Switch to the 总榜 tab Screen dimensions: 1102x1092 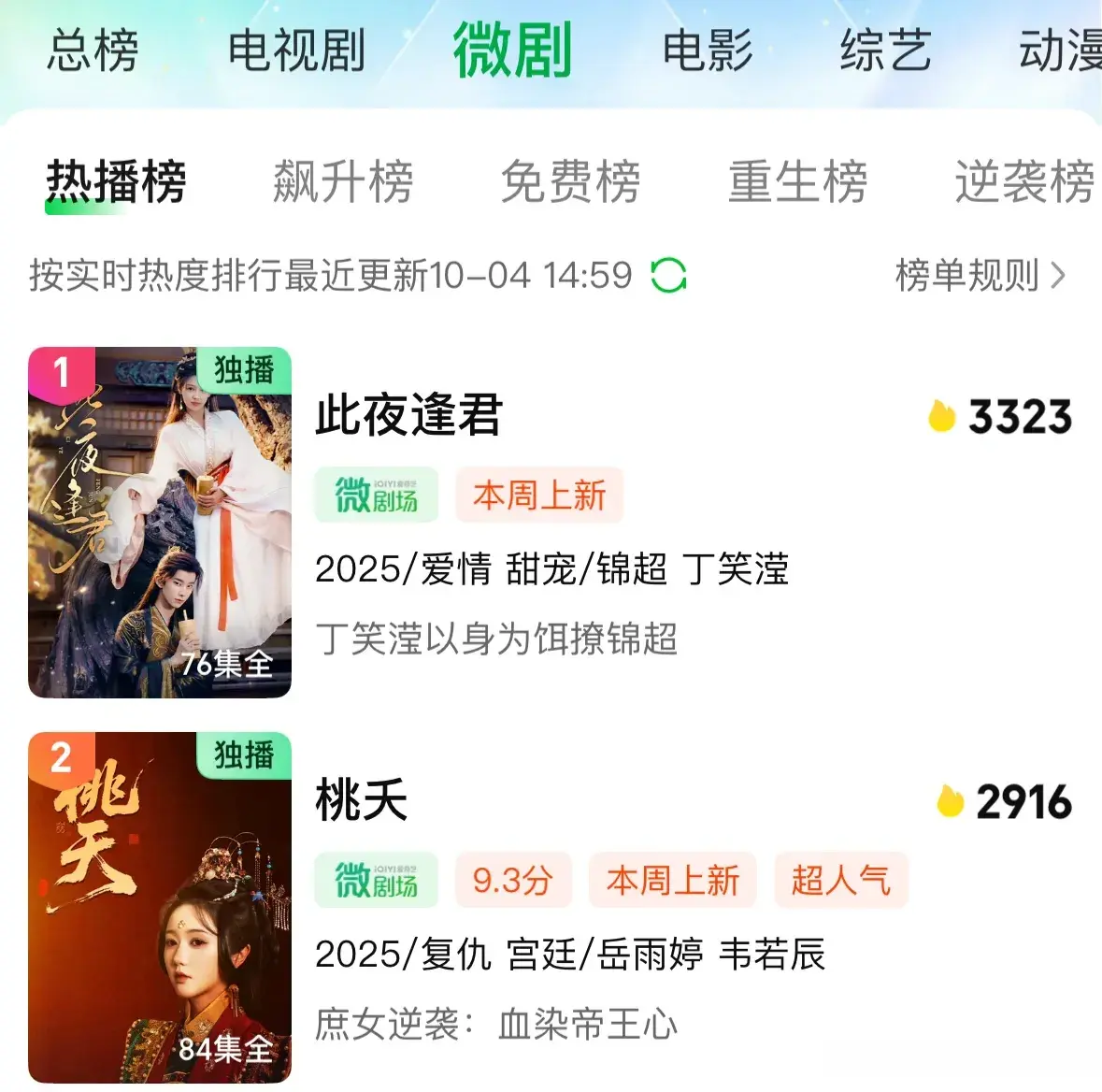click(93, 50)
